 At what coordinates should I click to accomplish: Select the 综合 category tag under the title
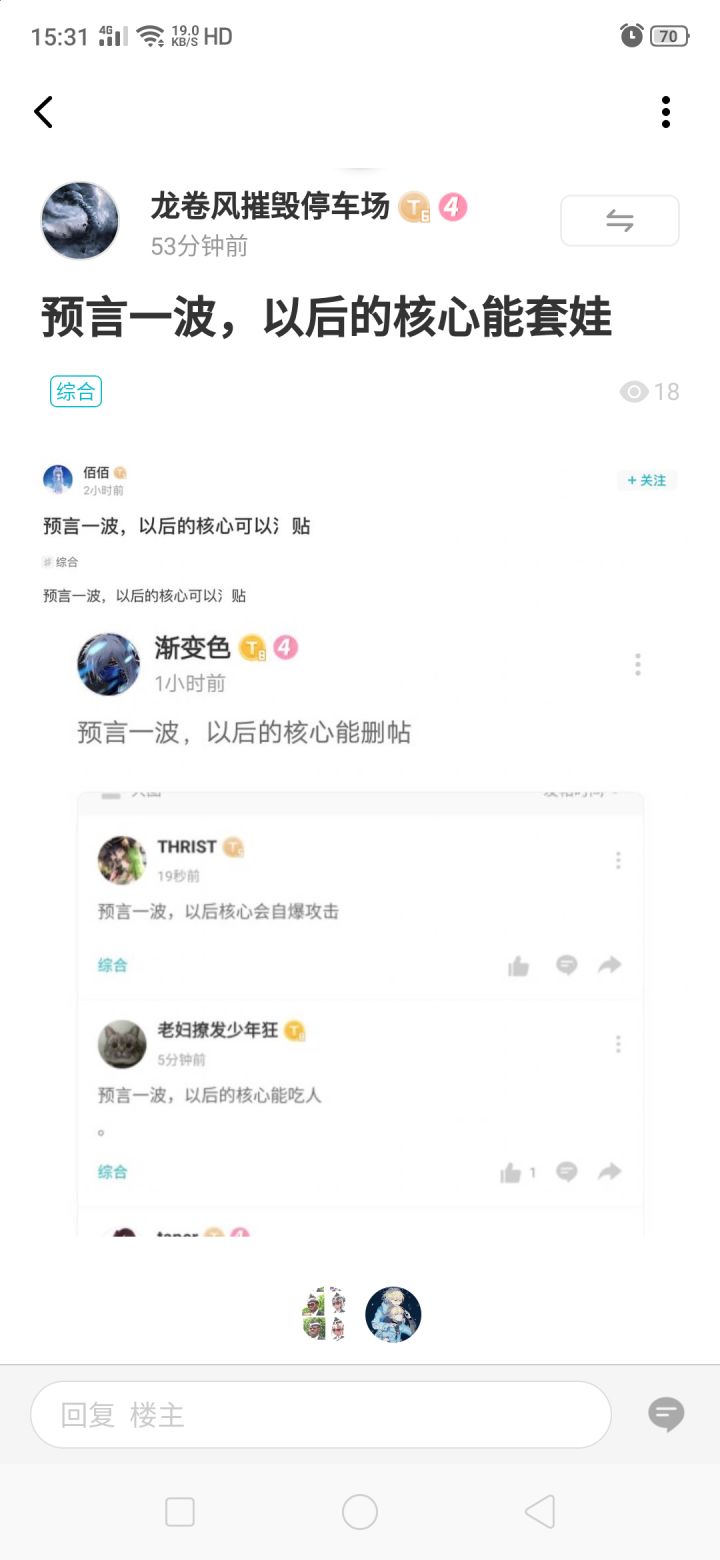(x=75, y=391)
